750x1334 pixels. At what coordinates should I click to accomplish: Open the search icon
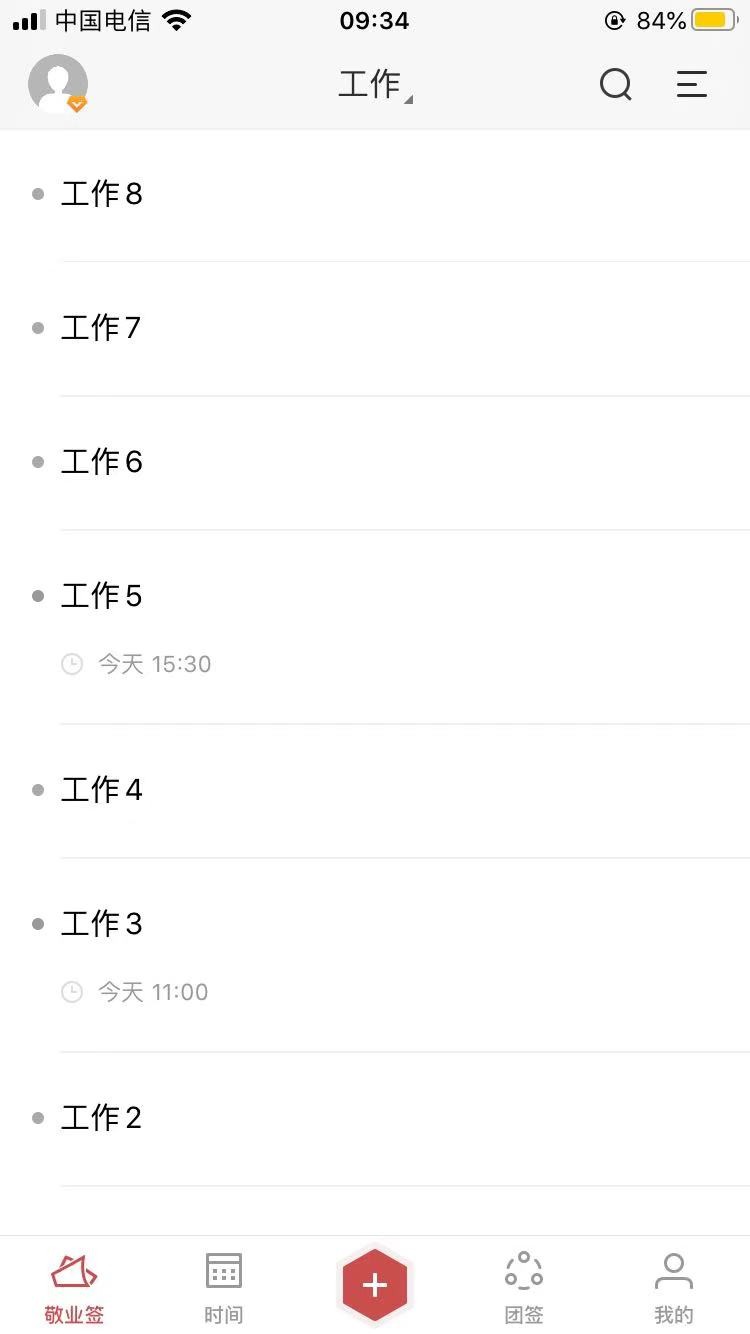[616, 85]
